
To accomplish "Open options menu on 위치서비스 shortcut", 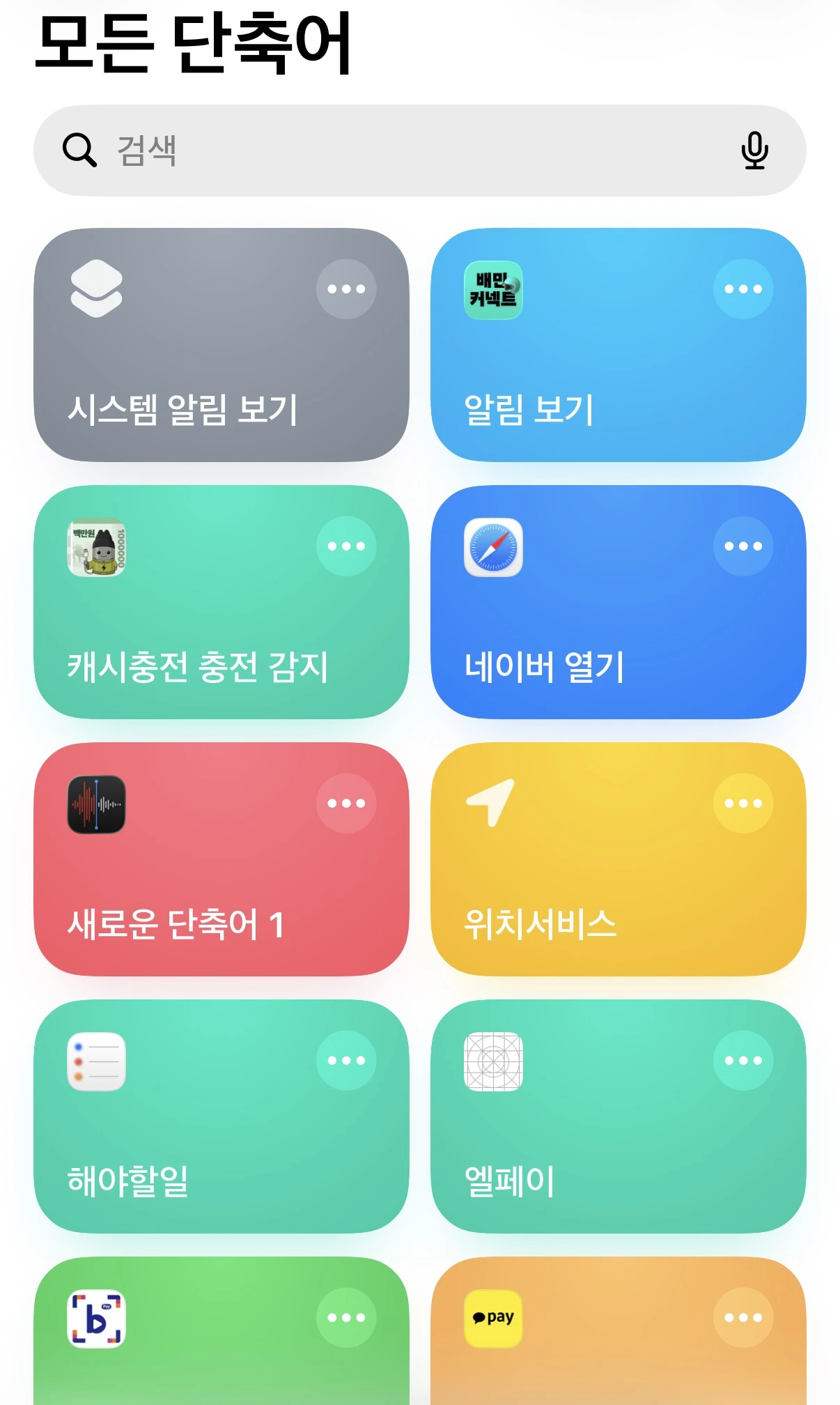I will pyautogui.click(x=743, y=803).
